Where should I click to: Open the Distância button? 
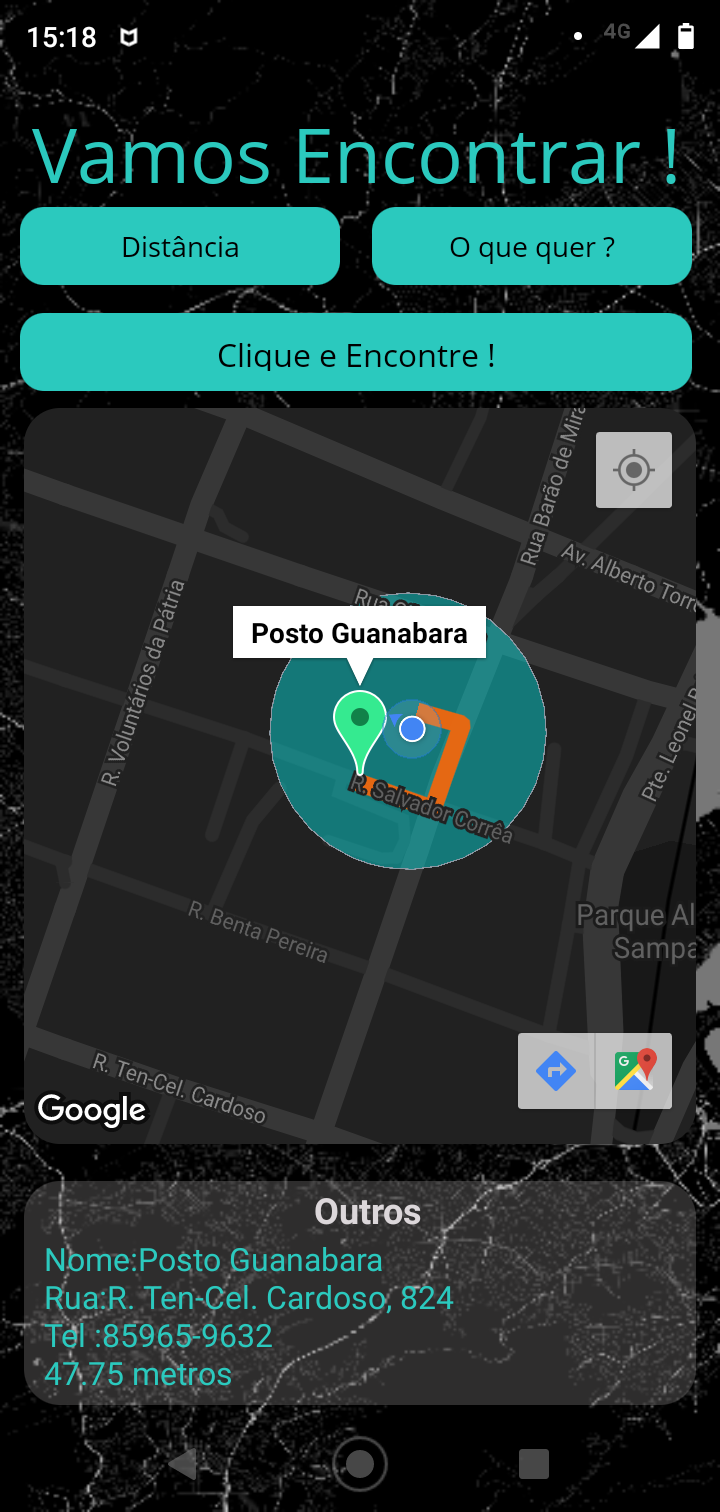click(180, 246)
